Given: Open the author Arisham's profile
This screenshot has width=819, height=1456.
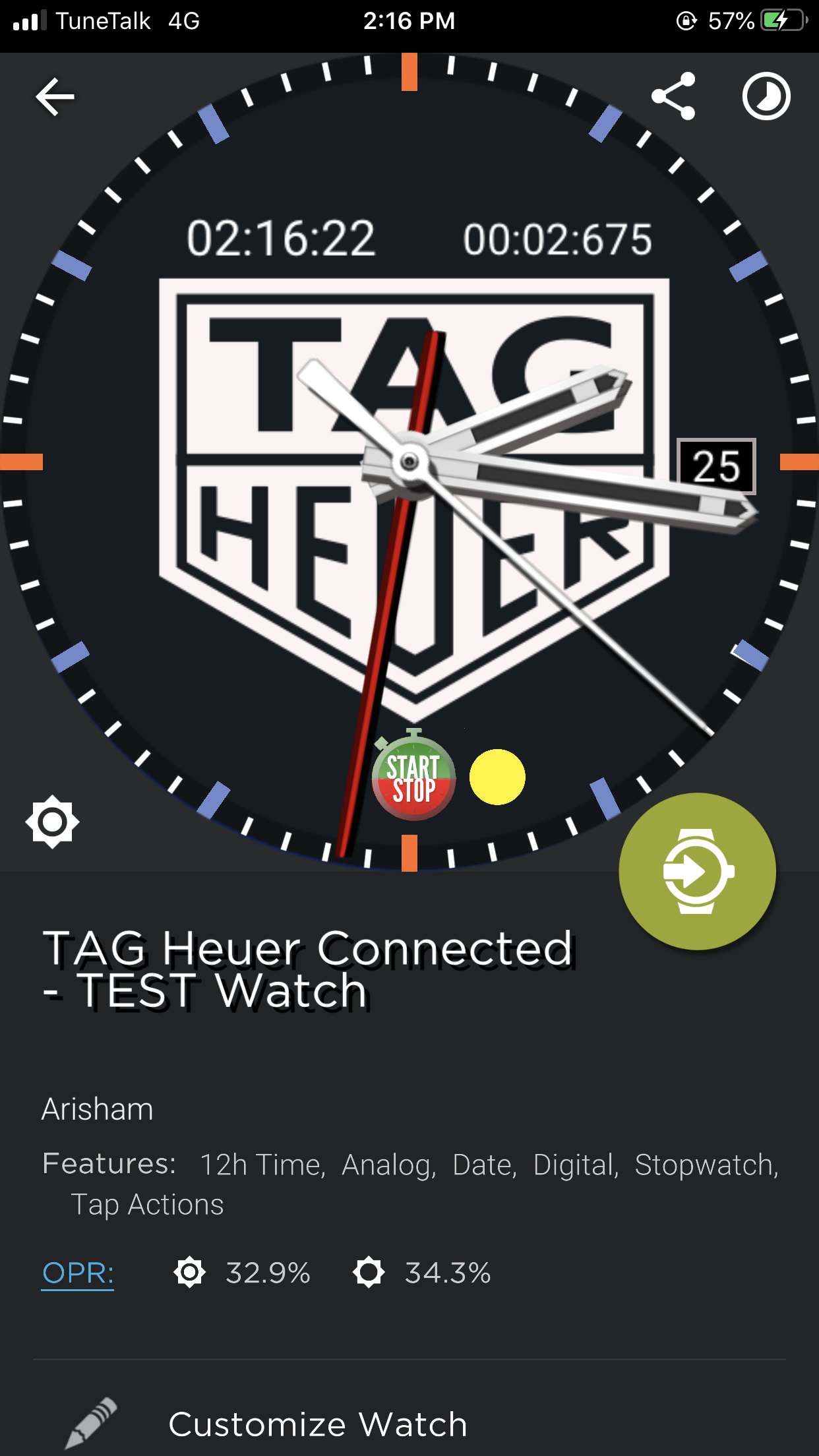Looking at the screenshot, I should pyautogui.click(x=98, y=1109).
